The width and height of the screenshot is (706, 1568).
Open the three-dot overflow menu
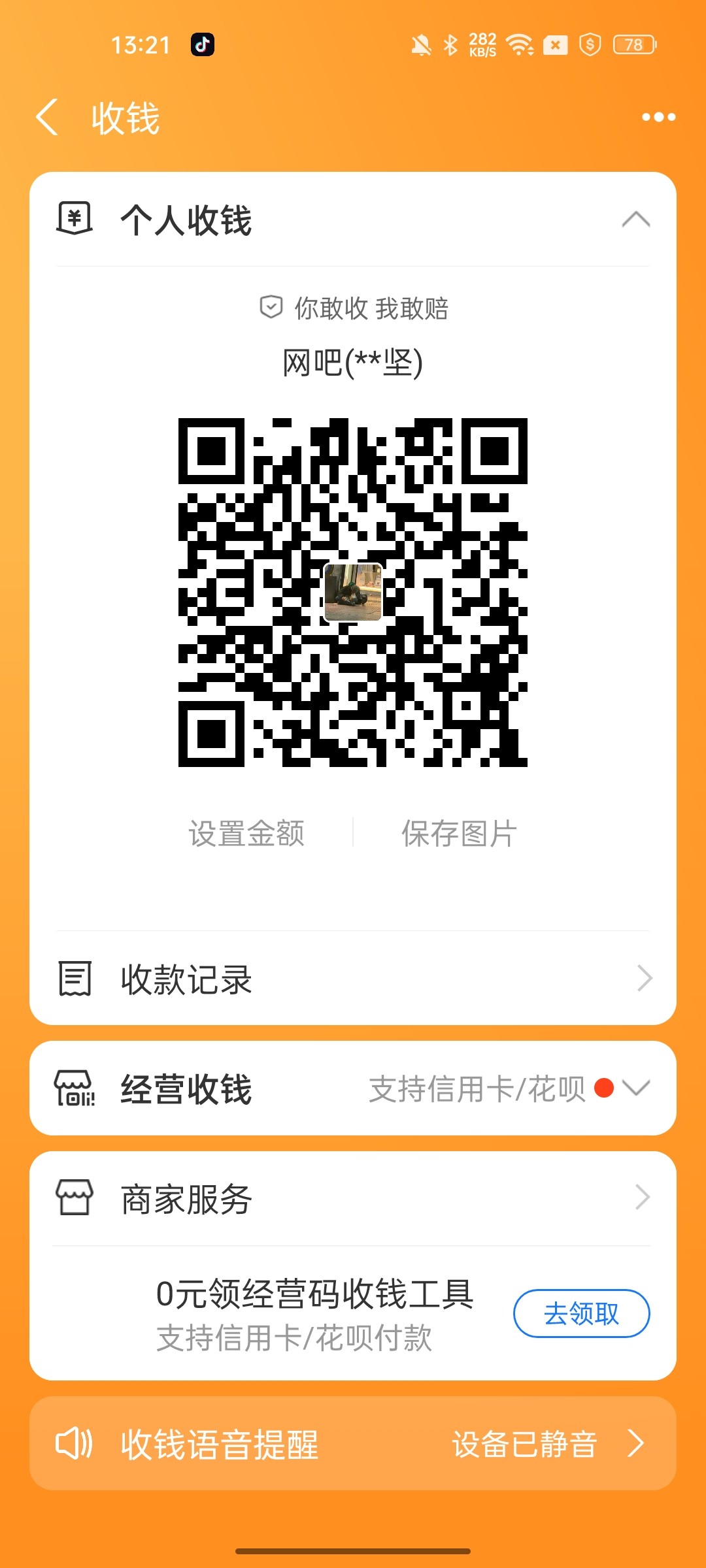[658, 118]
